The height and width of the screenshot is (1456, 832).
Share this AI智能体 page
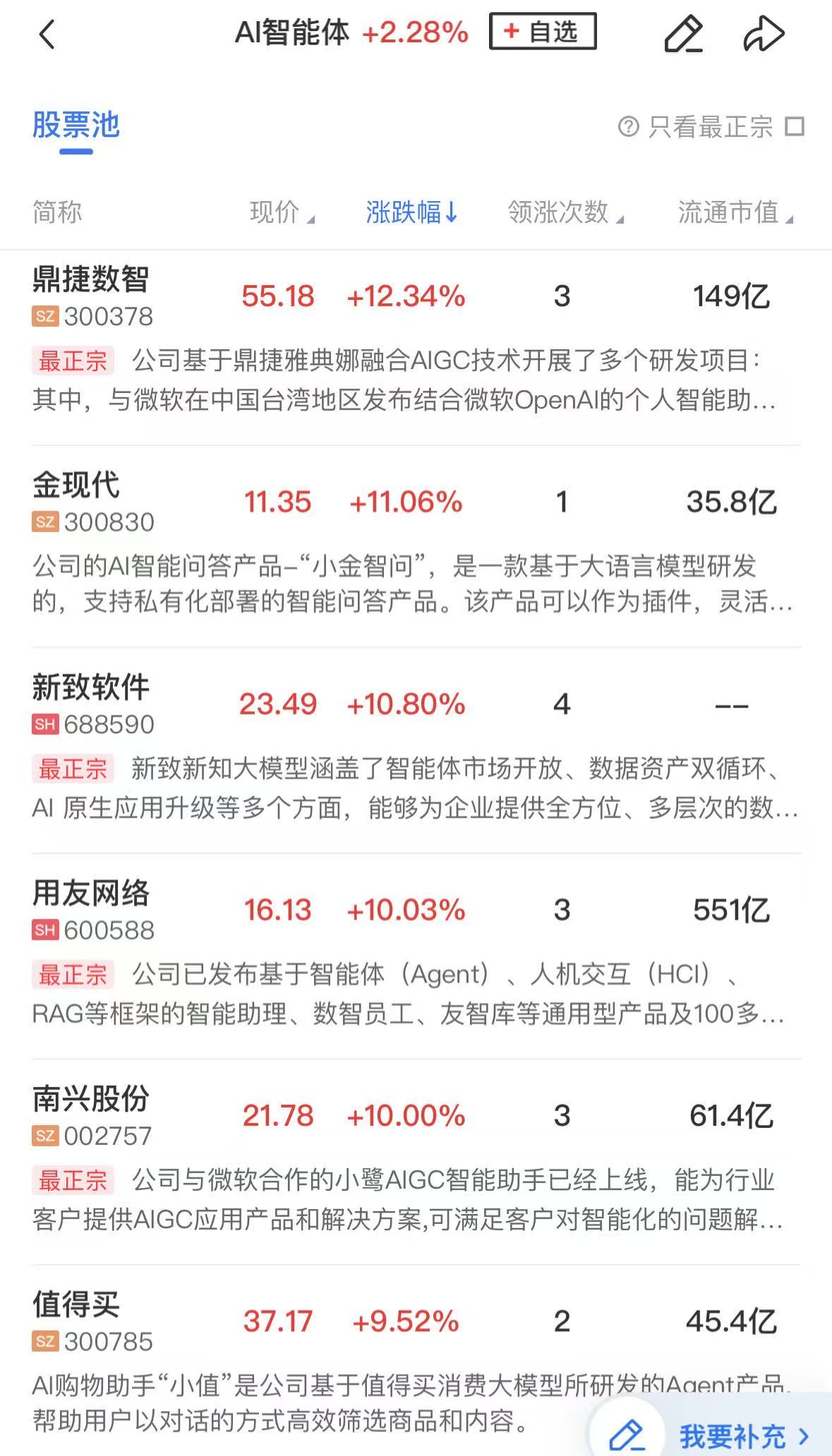click(x=764, y=34)
